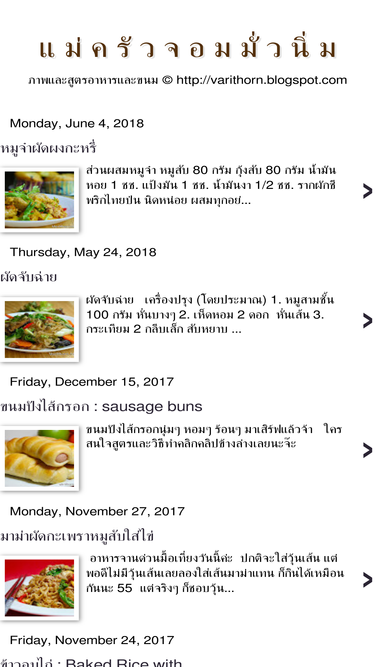
Task: Open the Baked Rice post title
Action: pyautogui.click(x=91, y=662)
